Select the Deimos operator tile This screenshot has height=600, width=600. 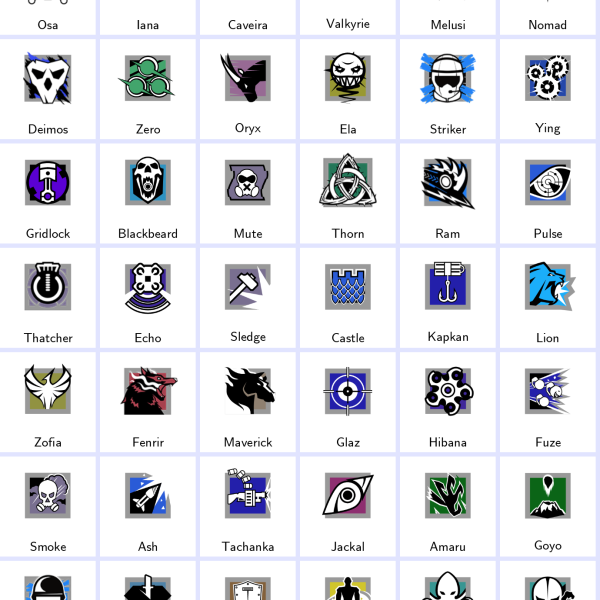click(x=48, y=88)
